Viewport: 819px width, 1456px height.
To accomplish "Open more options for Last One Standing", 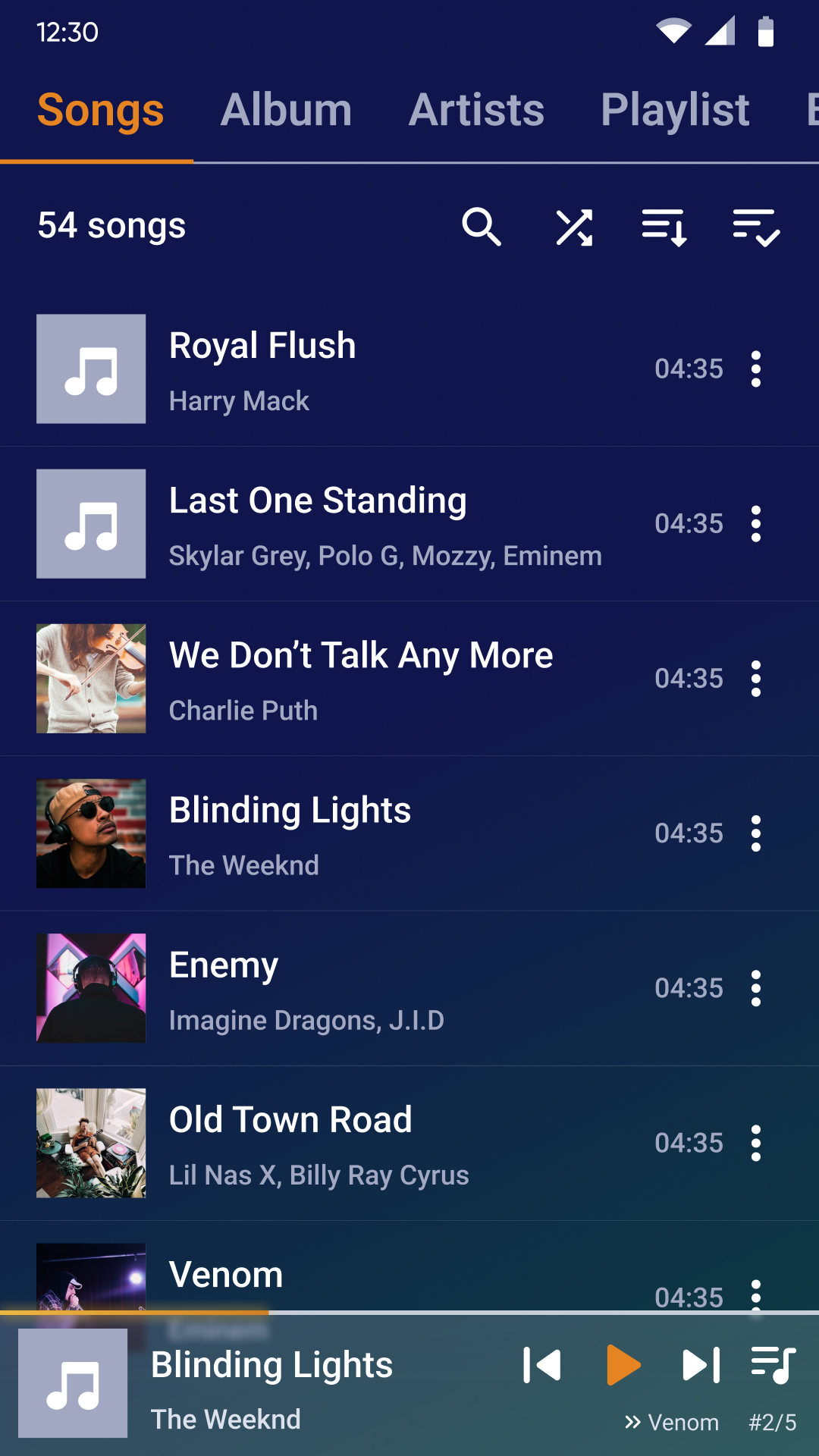I will click(x=756, y=524).
